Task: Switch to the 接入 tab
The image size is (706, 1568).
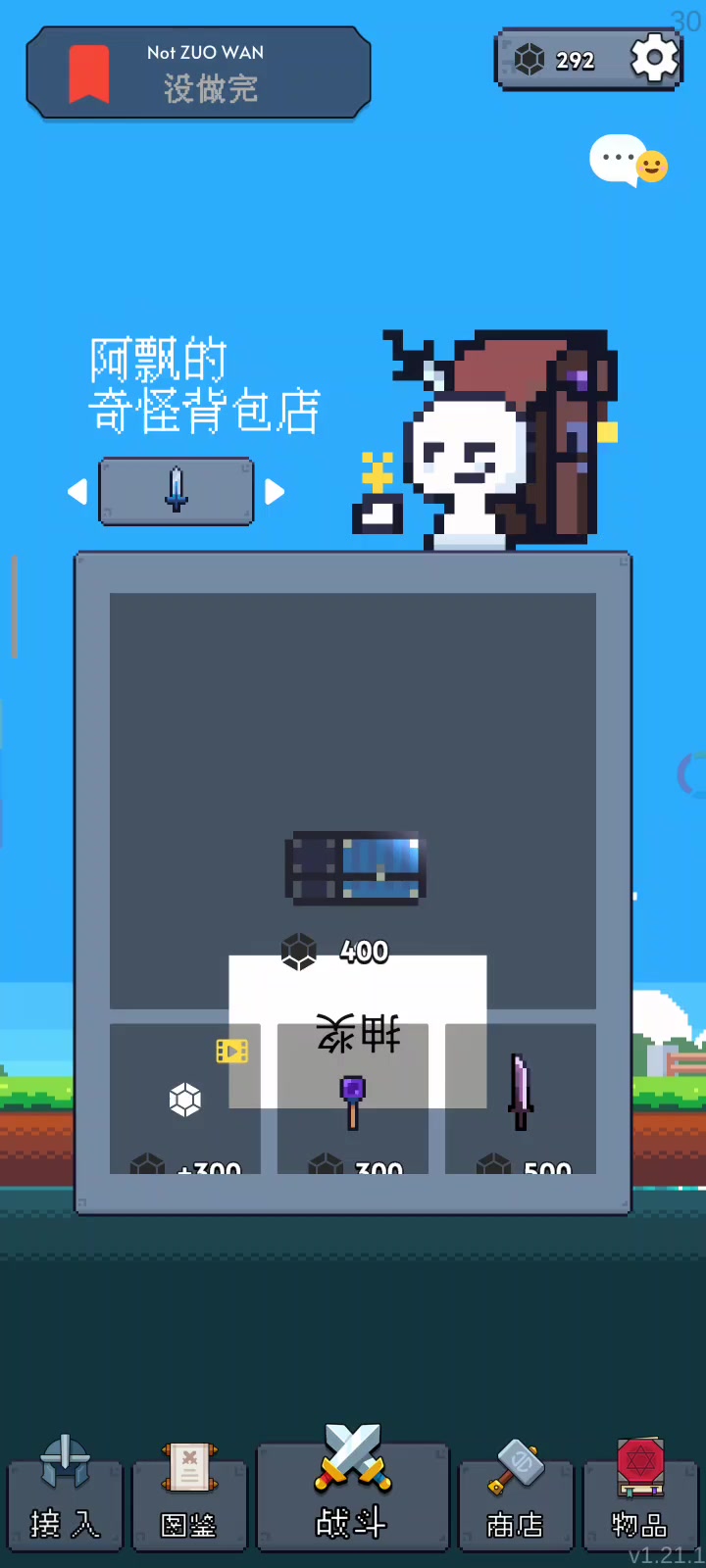Action: tap(65, 1494)
